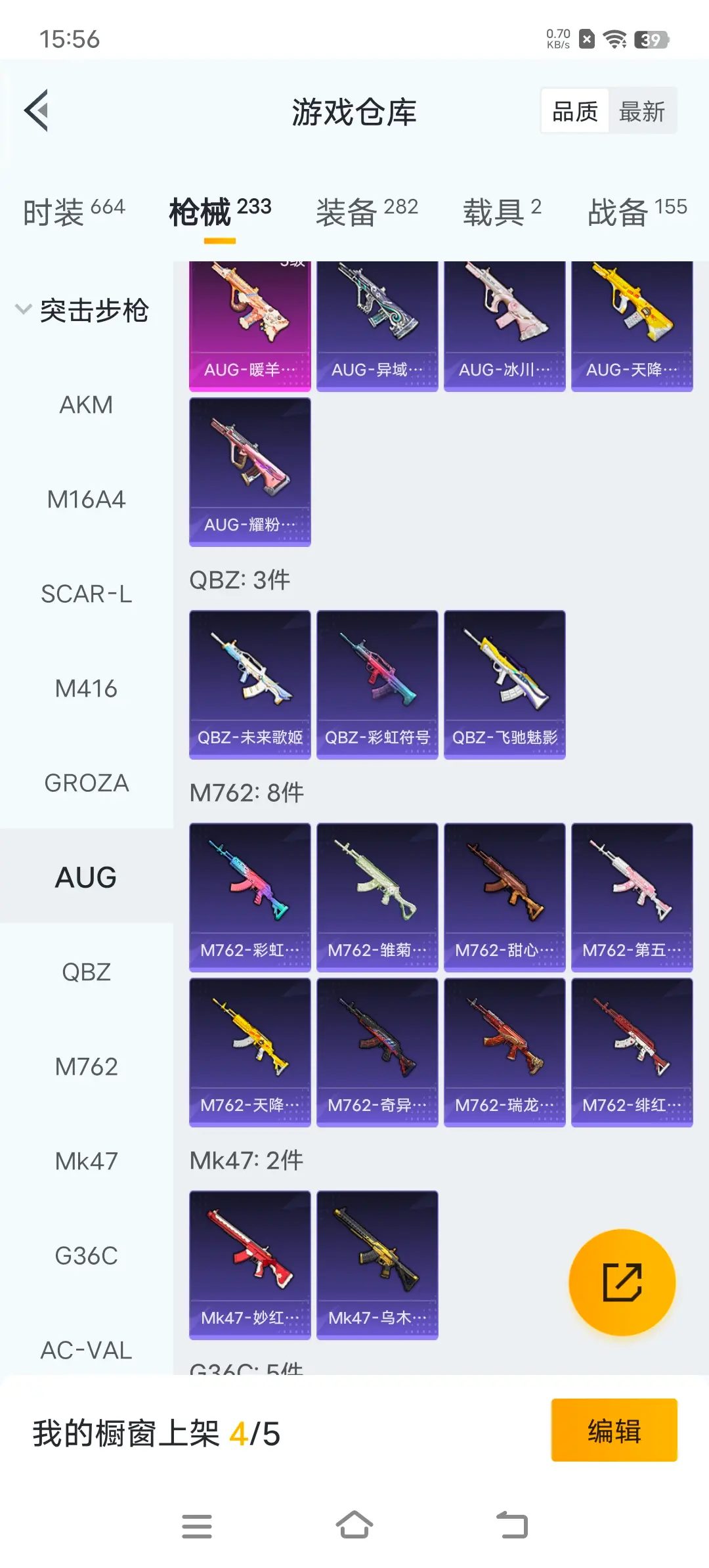Go back using the top-left arrow
Image resolution: width=709 pixels, height=1568 pixels.
(x=37, y=110)
